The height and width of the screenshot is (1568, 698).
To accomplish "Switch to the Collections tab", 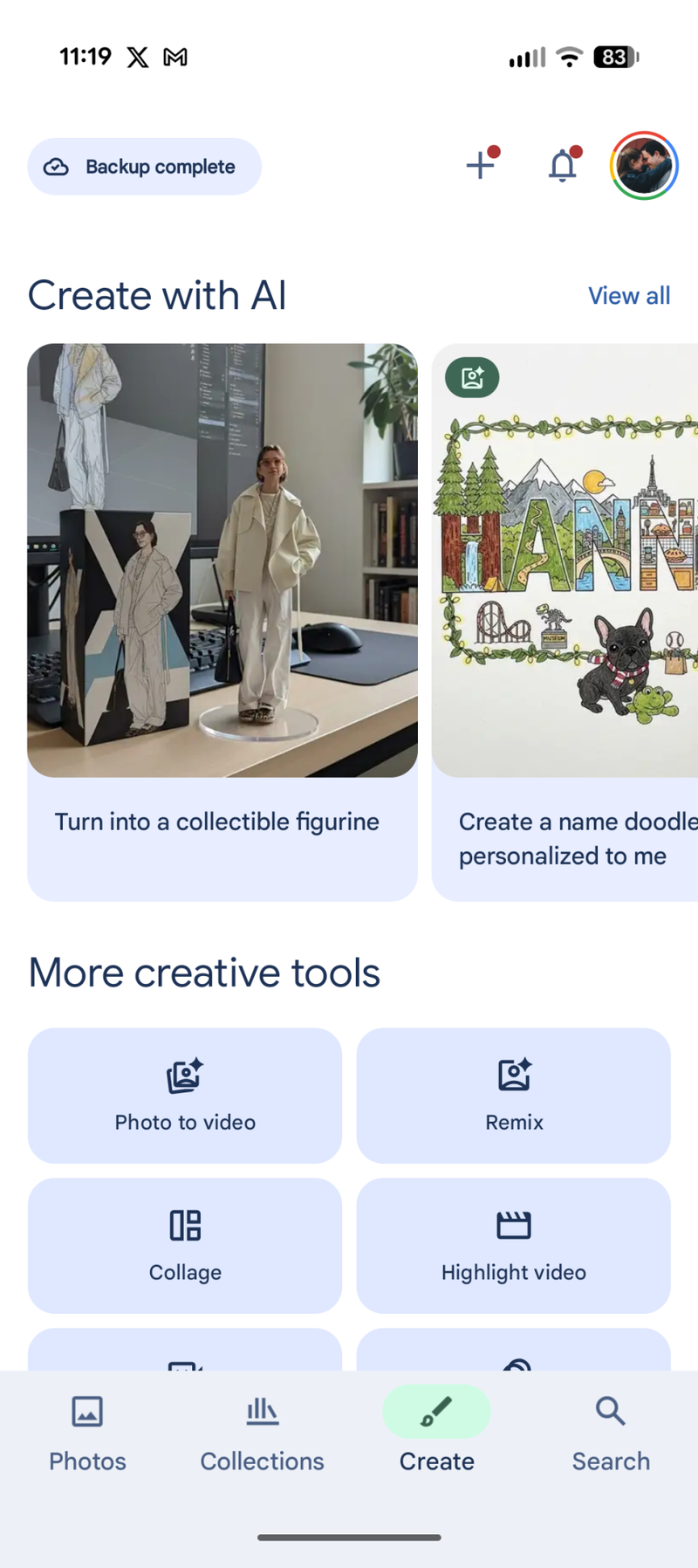I will pyautogui.click(x=262, y=1432).
